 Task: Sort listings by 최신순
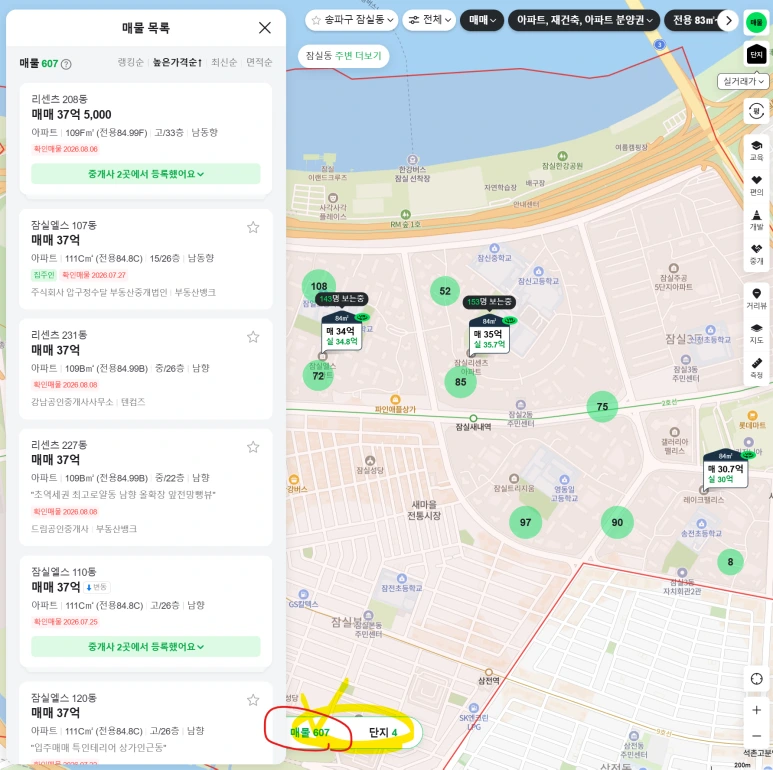[x=224, y=62]
